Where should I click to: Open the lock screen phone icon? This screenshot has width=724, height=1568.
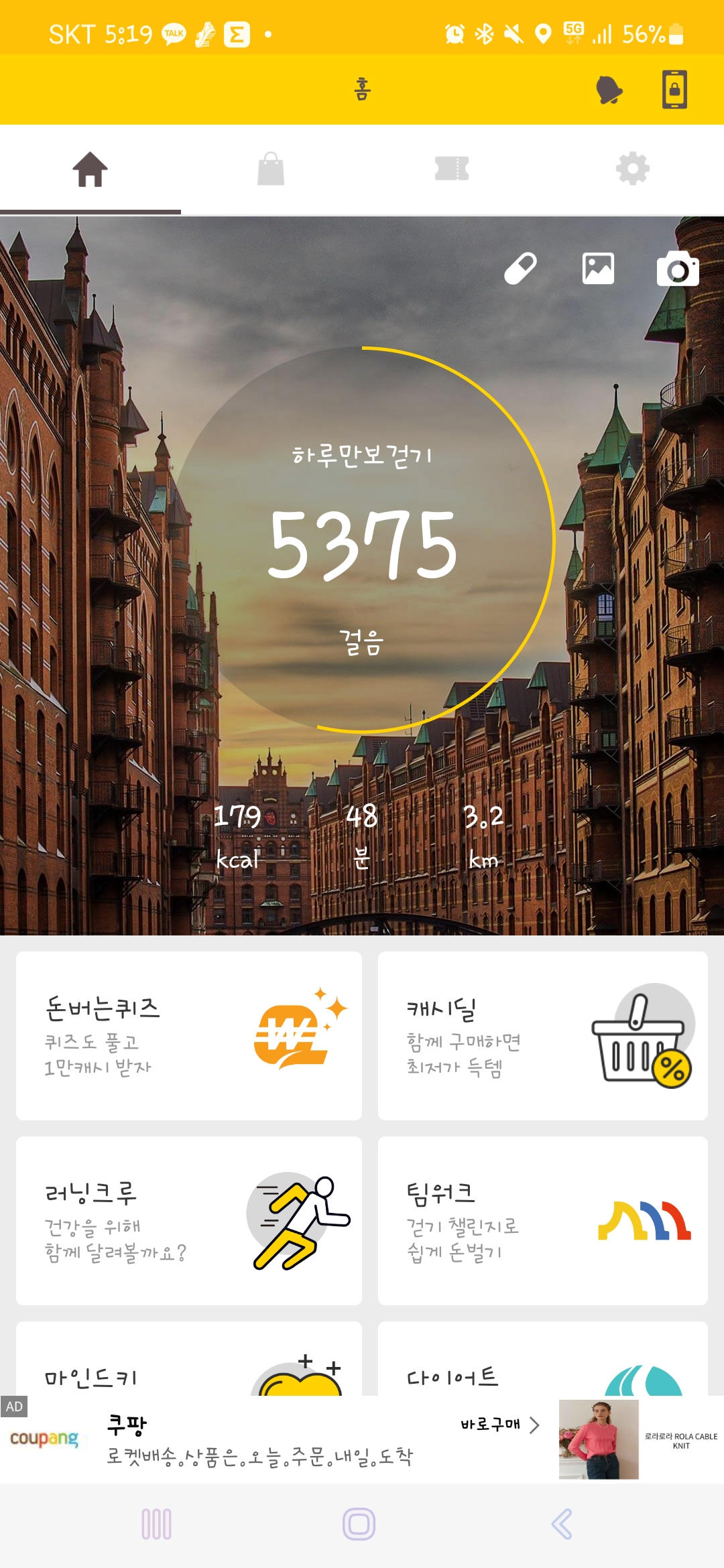674,89
